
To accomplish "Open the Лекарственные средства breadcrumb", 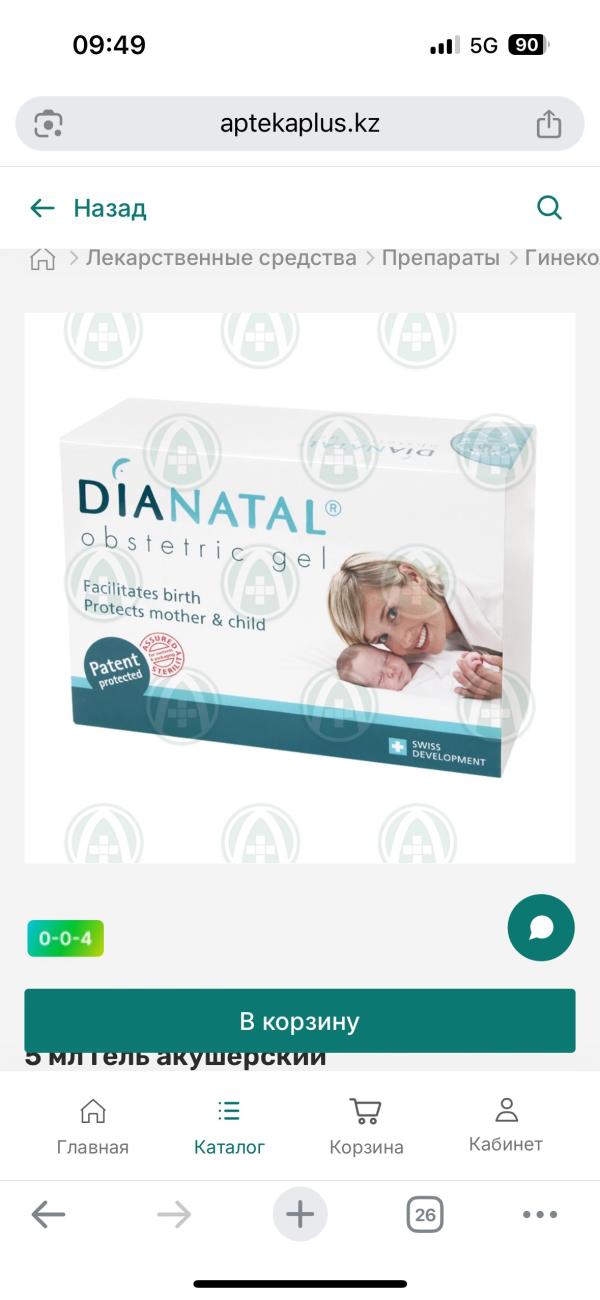I will click(221, 258).
